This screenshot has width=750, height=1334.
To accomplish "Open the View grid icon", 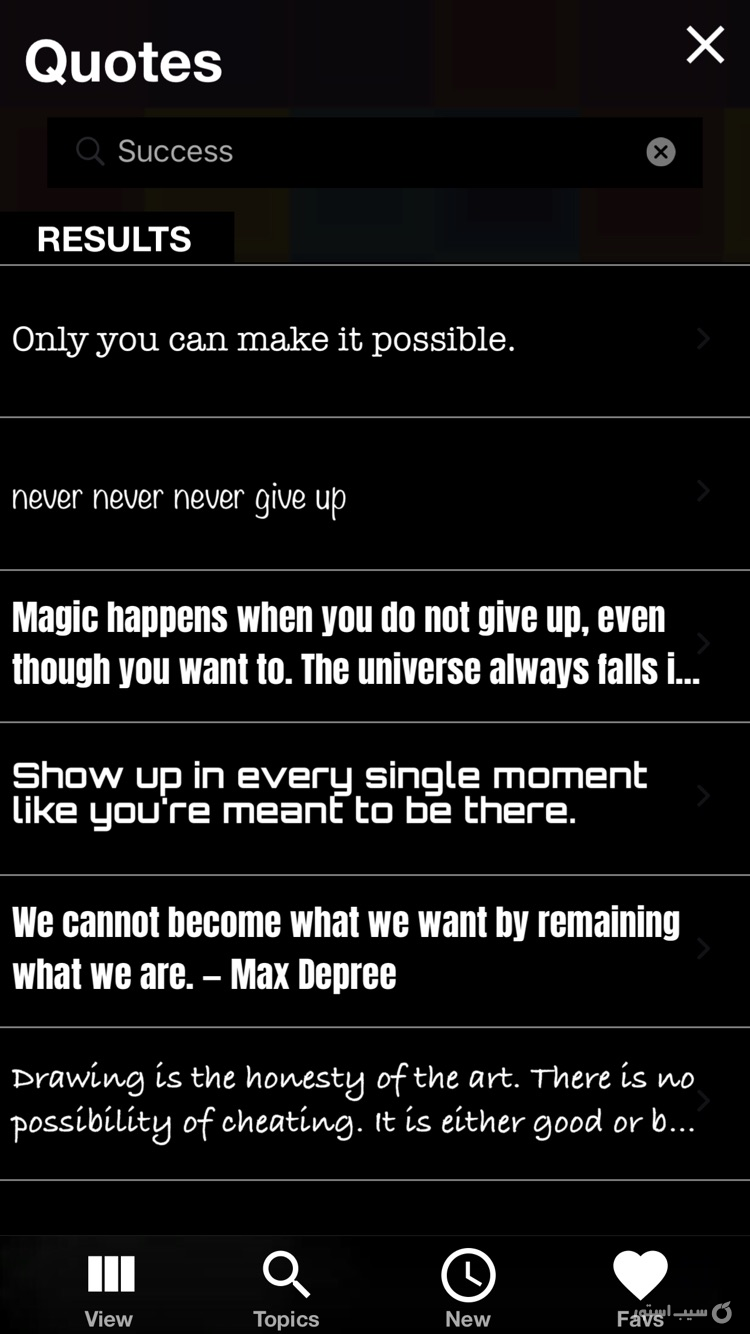I will click(109, 1274).
